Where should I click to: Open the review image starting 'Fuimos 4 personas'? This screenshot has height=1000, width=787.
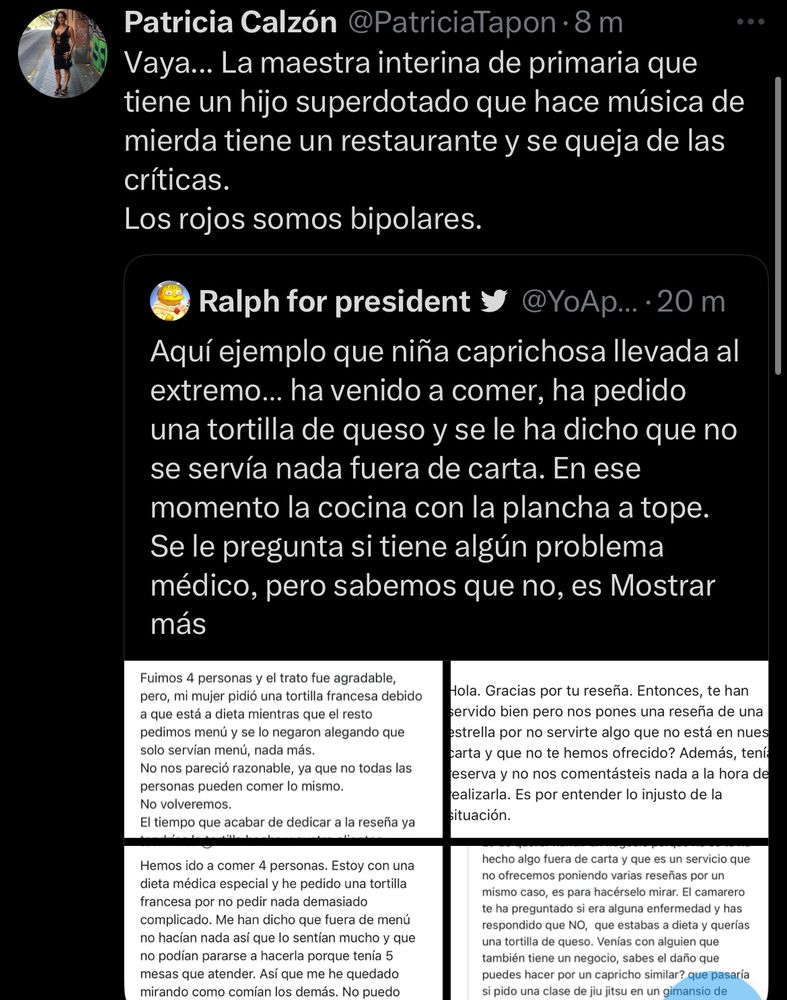pyautogui.click(x=283, y=749)
